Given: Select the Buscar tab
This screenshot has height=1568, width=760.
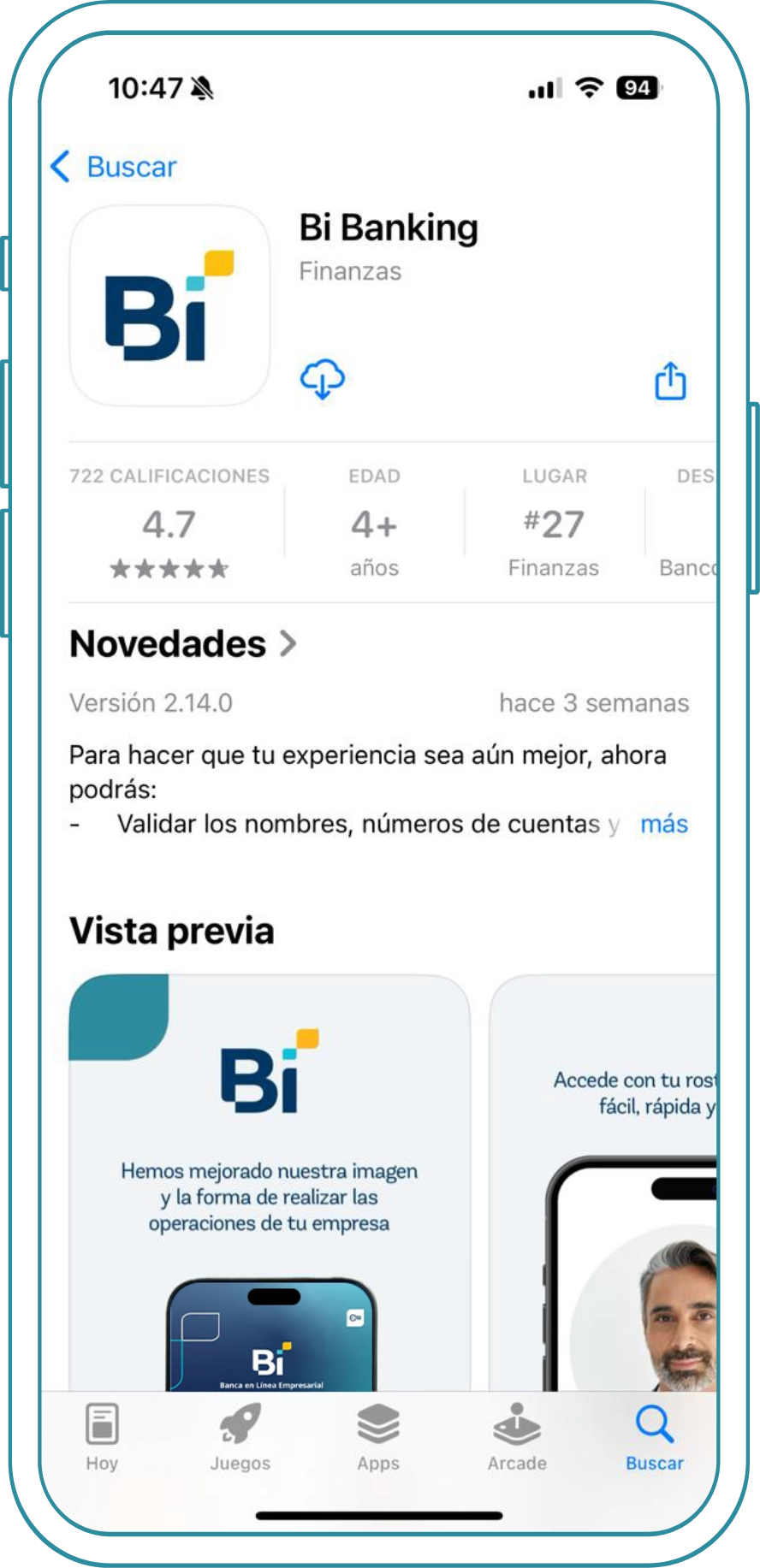Looking at the screenshot, I should coord(655,1438).
